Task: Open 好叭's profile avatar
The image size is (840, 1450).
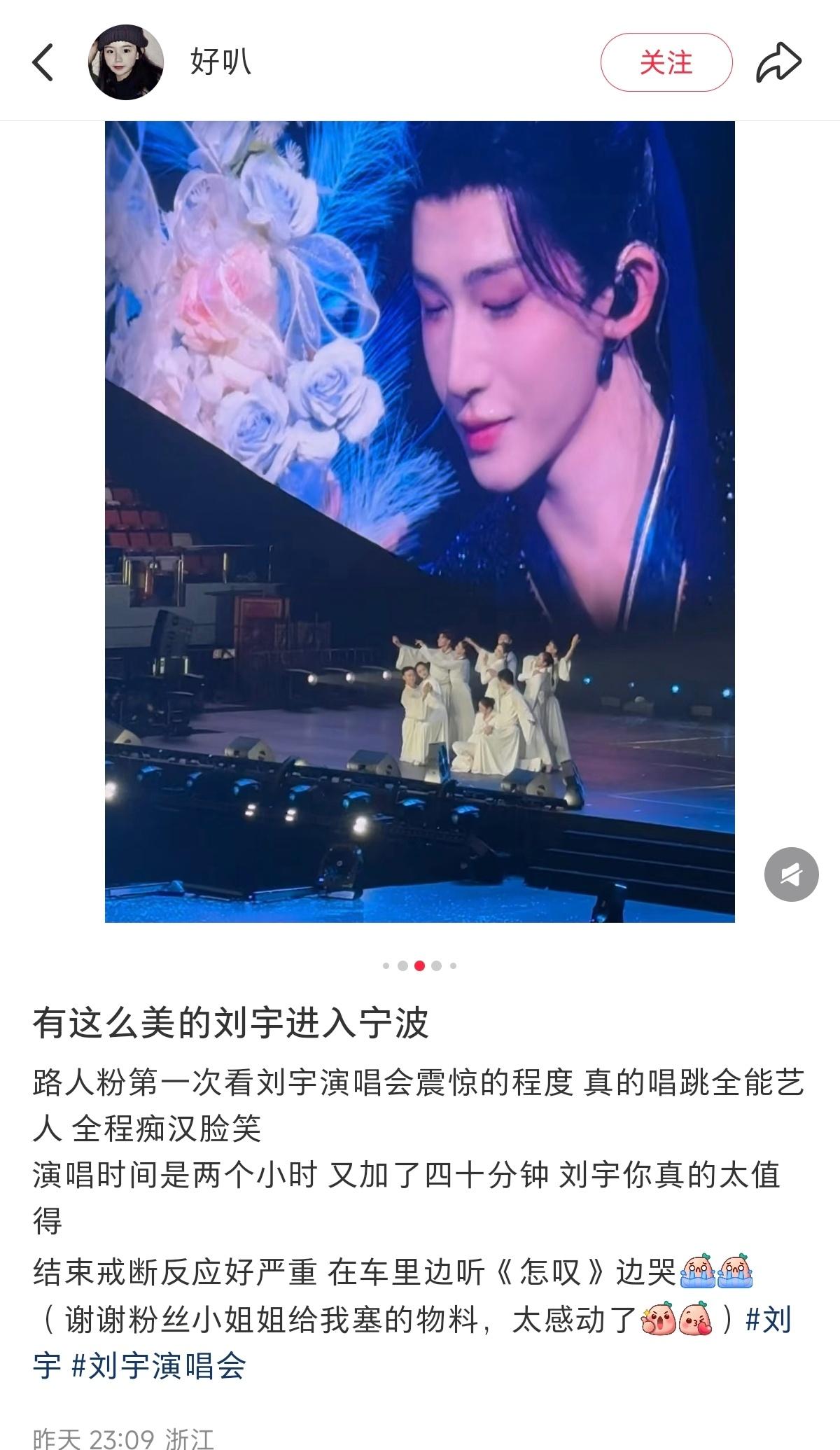Action: tap(126, 62)
